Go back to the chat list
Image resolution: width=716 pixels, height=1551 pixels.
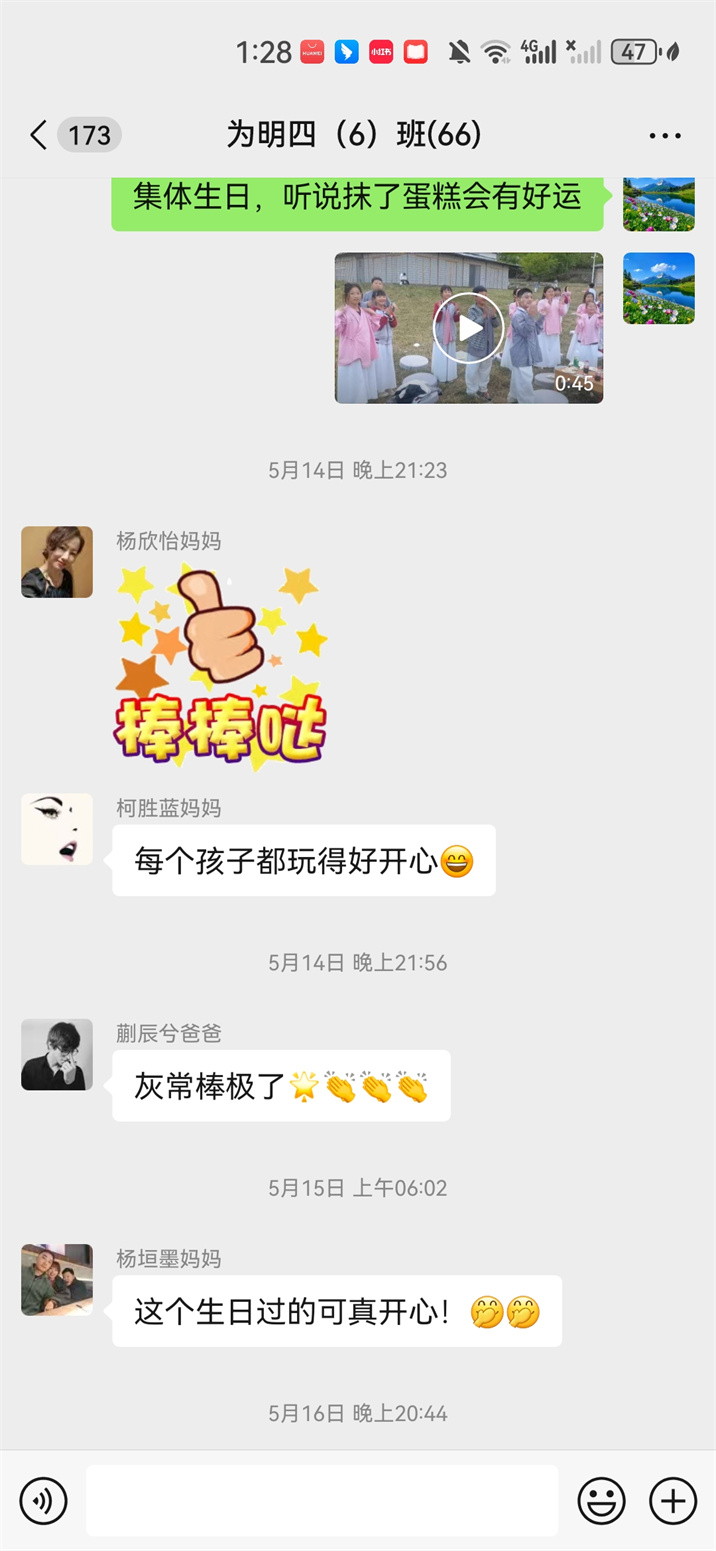pyautogui.click(x=38, y=135)
